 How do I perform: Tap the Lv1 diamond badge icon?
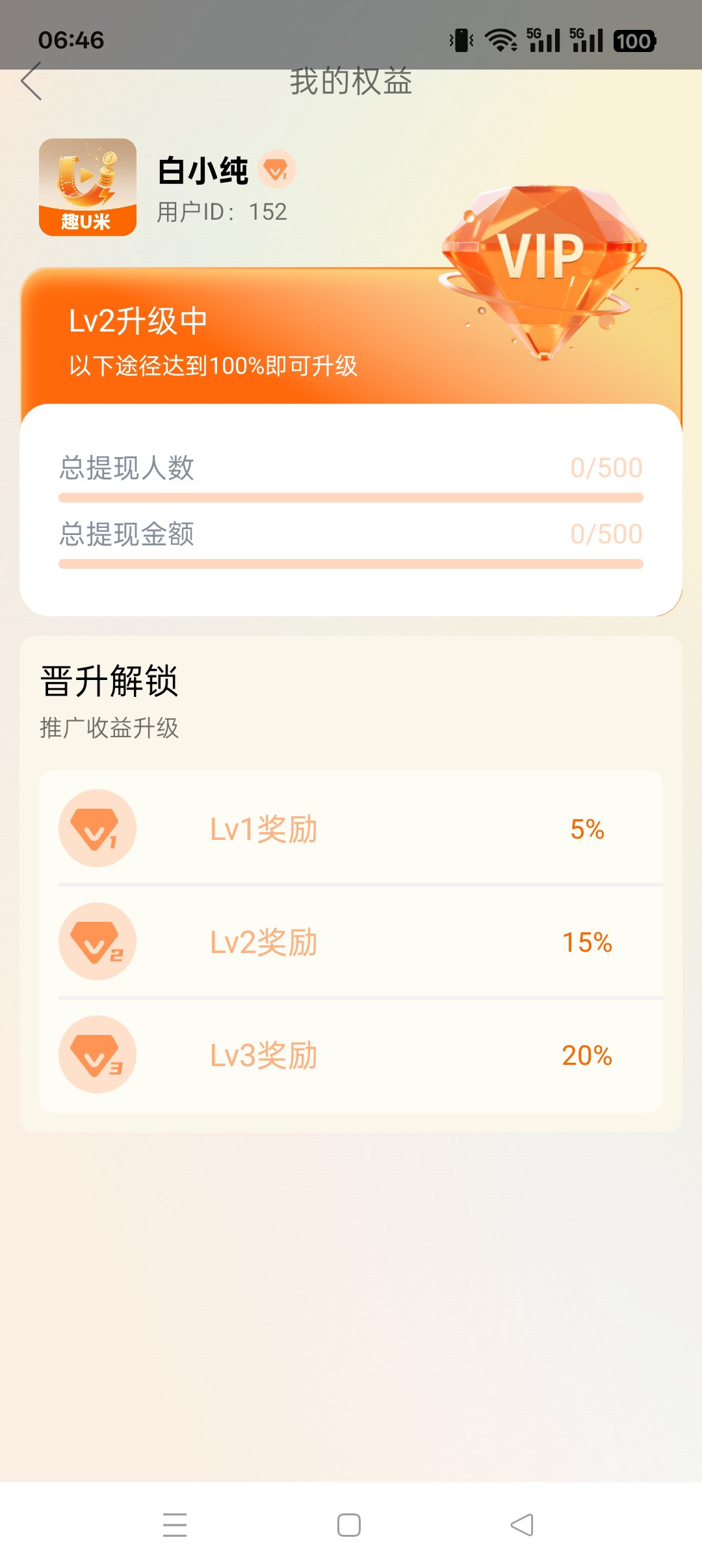tap(96, 828)
